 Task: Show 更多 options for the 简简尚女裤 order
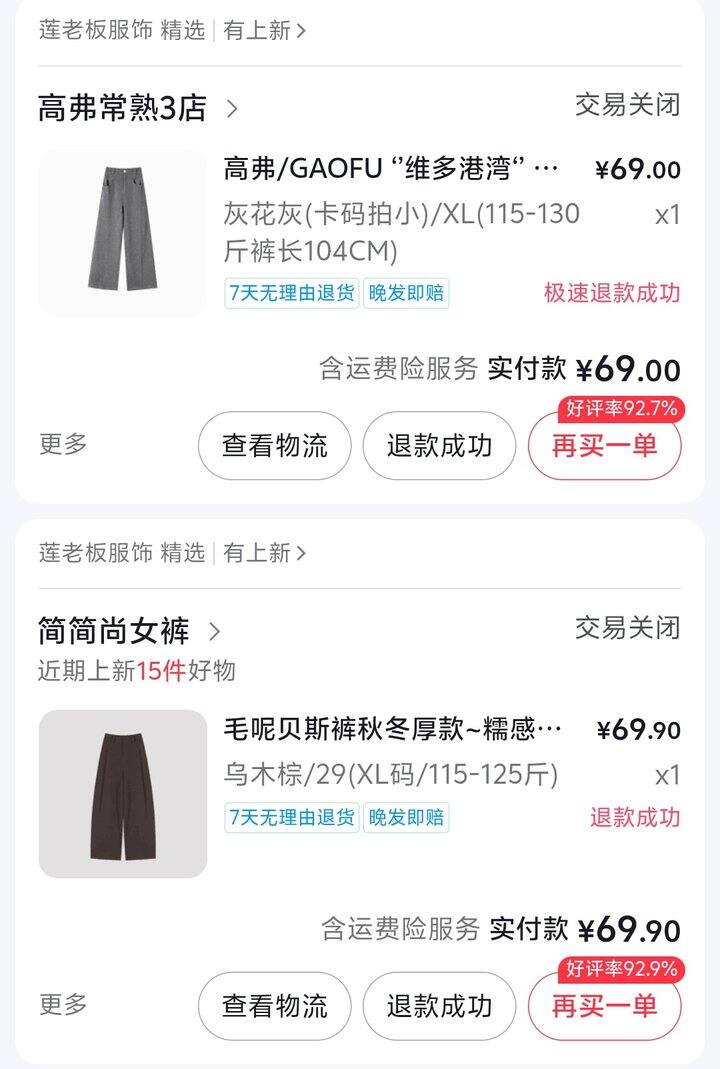pos(63,1004)
